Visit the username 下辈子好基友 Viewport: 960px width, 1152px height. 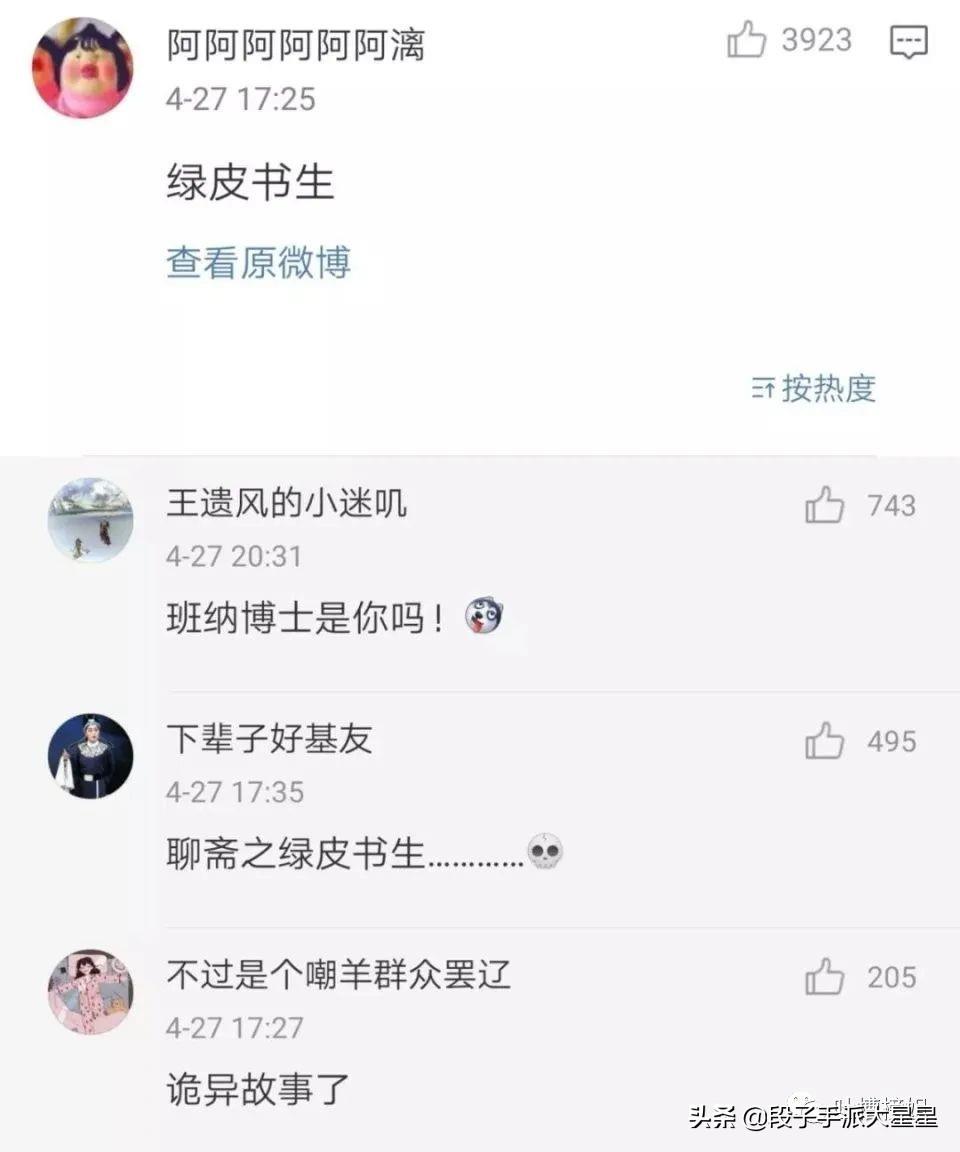[x=269, y=739]
